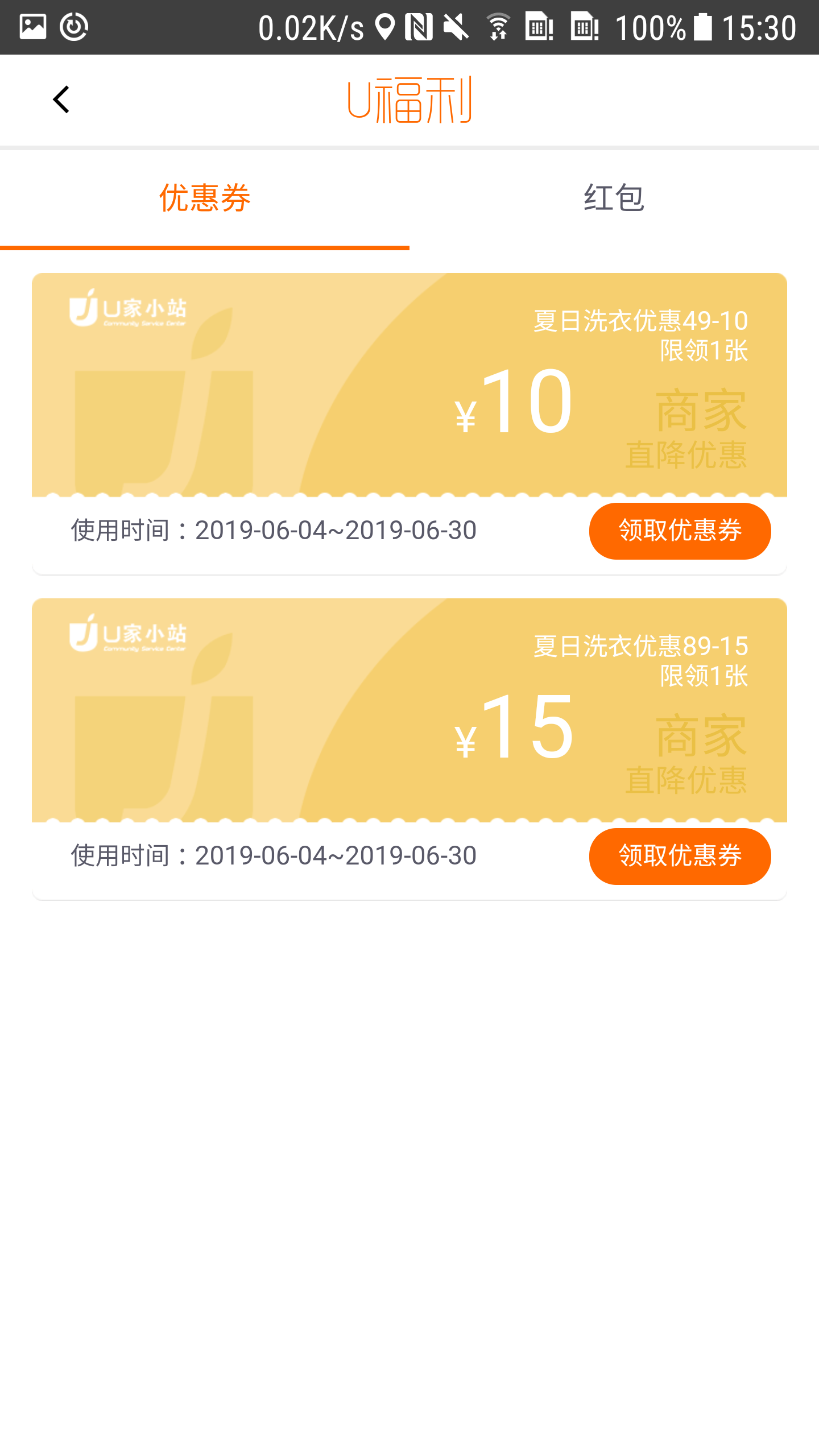Tap the gallery icon in the status bar
Viewport: 819px width, 1456px height.
pos(32,26)
